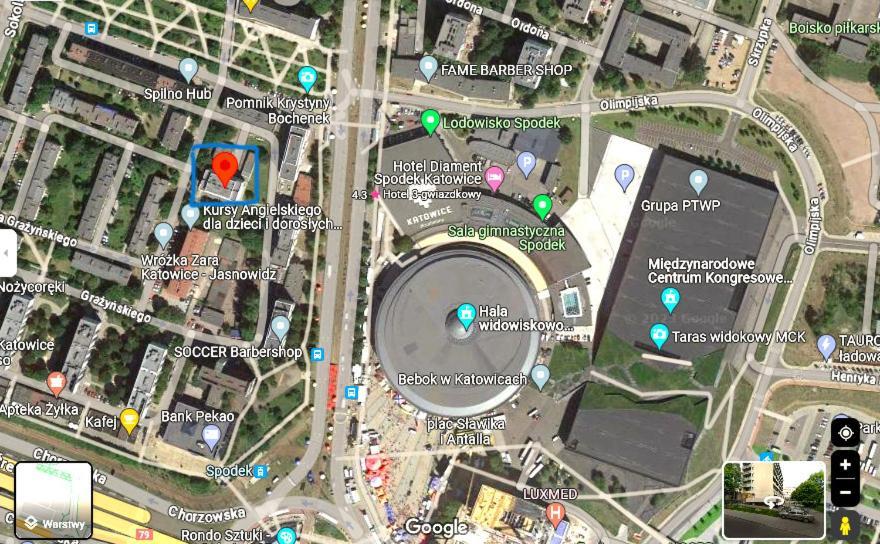
Task: Select Grupa PTWP place marker
Action: 699,181
